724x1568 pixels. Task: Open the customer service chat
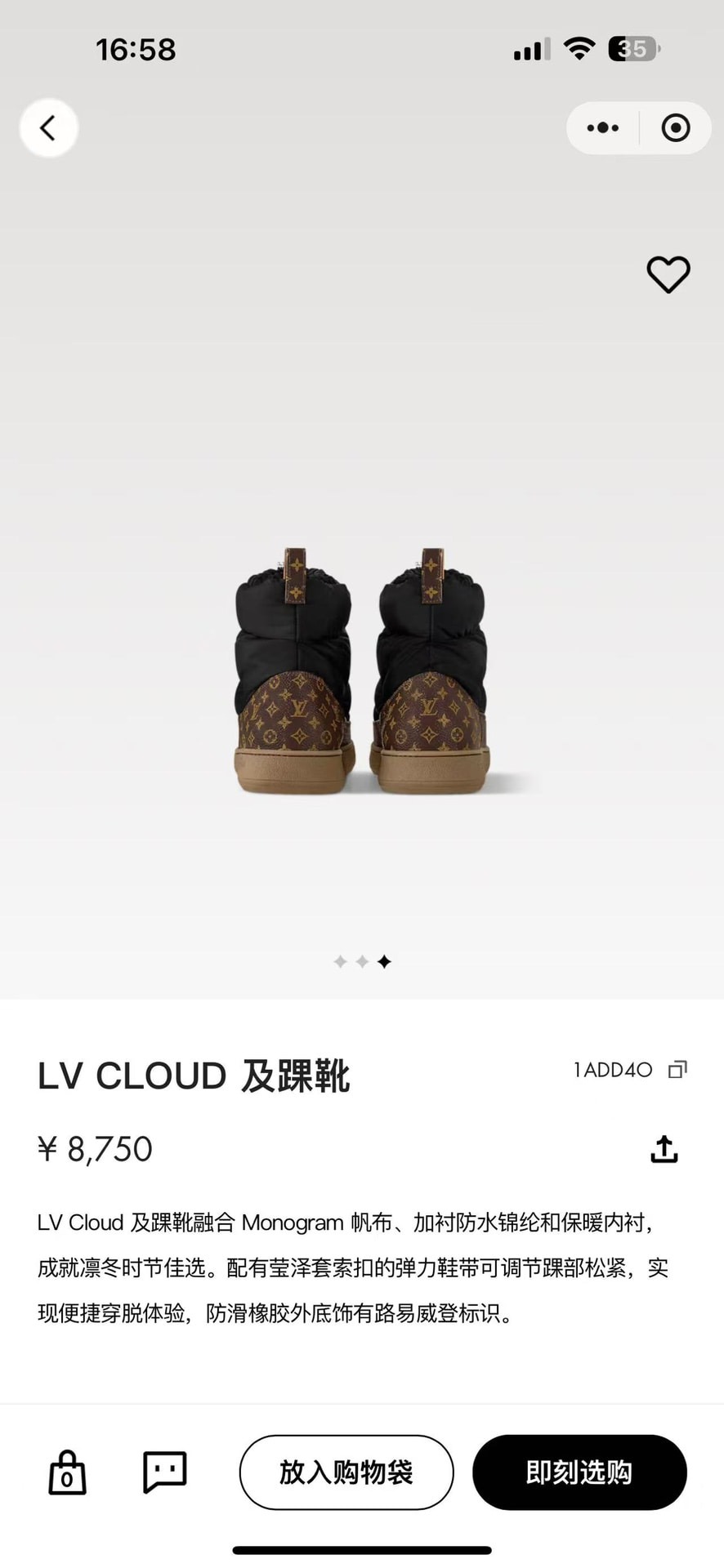pyautogui.click(x=165, y=1472)
